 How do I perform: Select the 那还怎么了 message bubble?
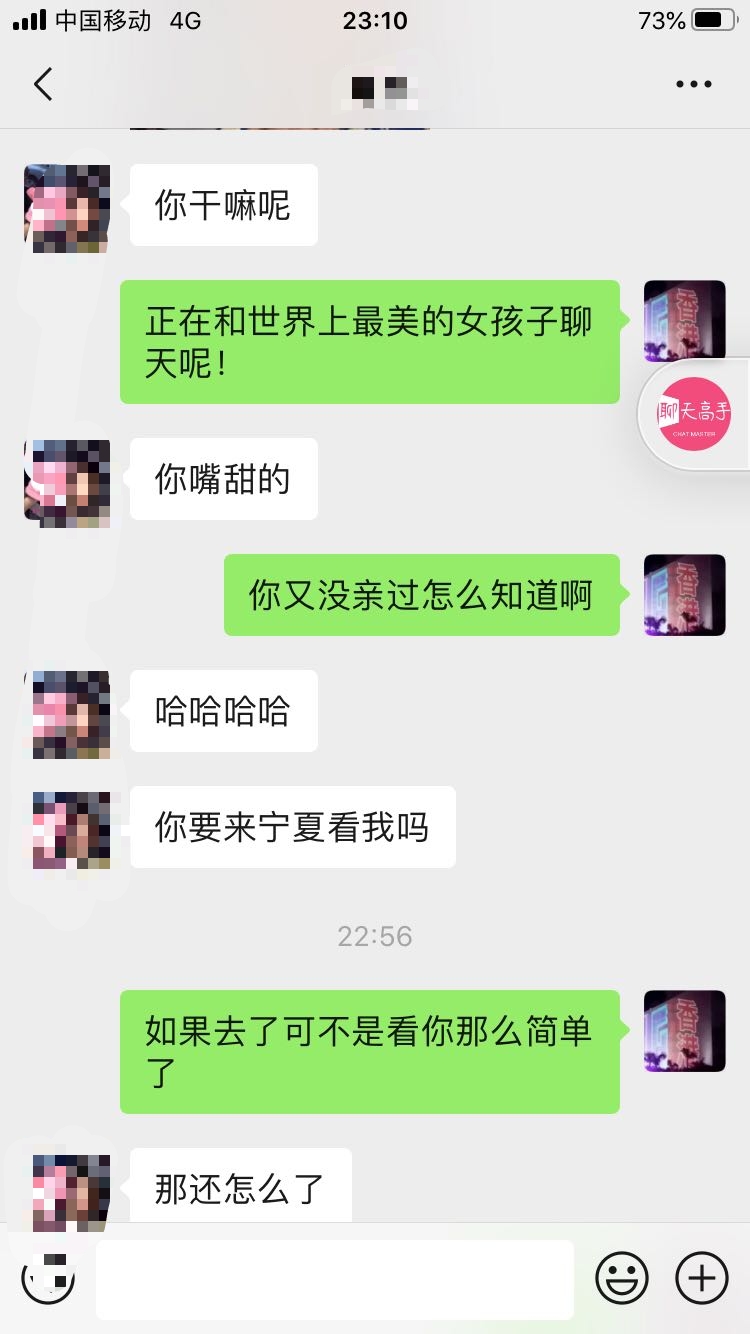(x=240, y=1185)
